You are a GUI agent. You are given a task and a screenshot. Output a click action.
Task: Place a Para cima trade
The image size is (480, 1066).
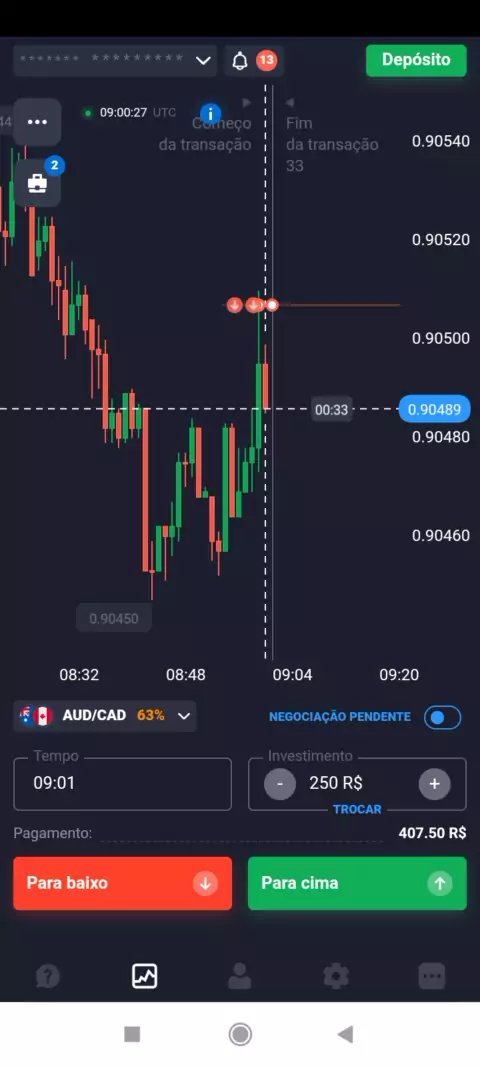(358, 883)
